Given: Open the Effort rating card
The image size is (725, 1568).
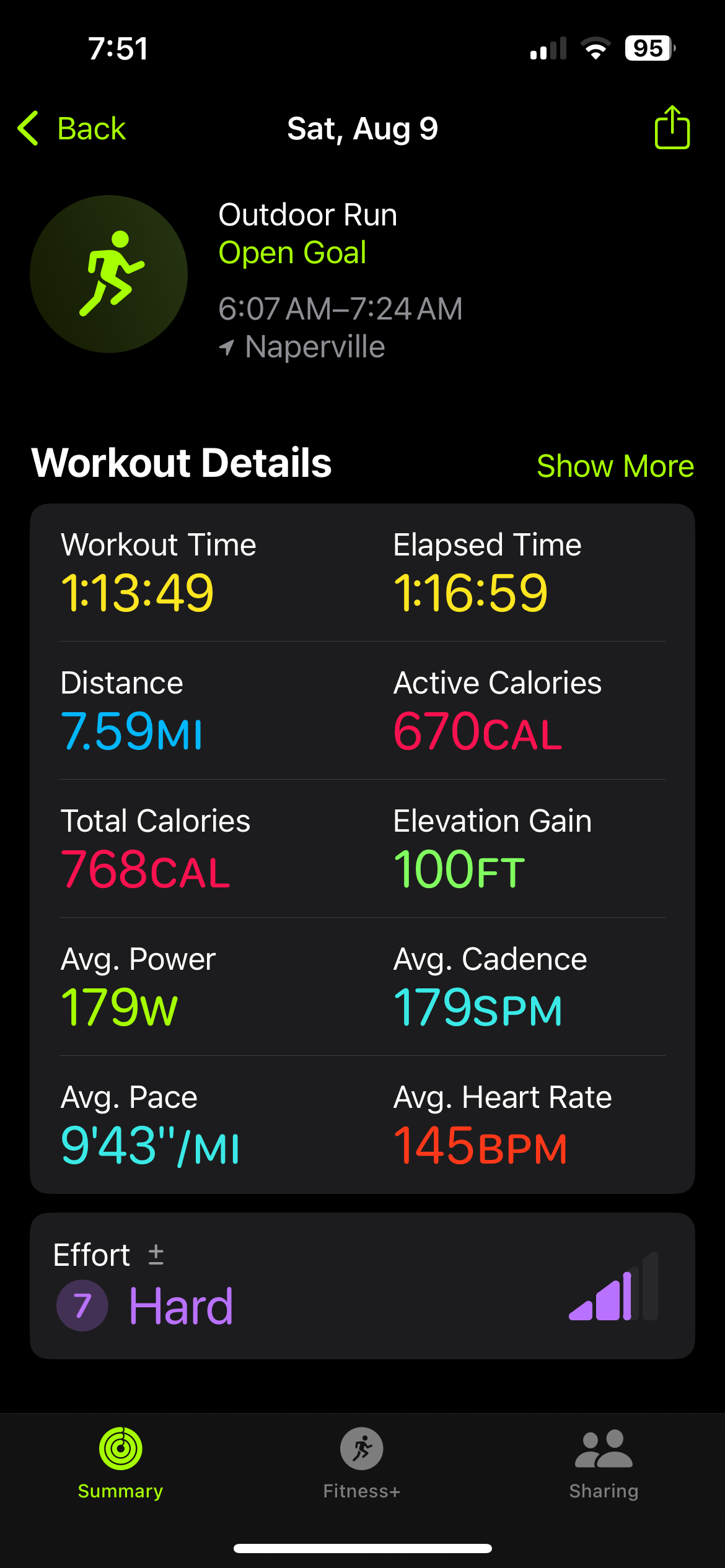Looking at the screenshot, I should pyautogui.click(x=362, y=1286).
